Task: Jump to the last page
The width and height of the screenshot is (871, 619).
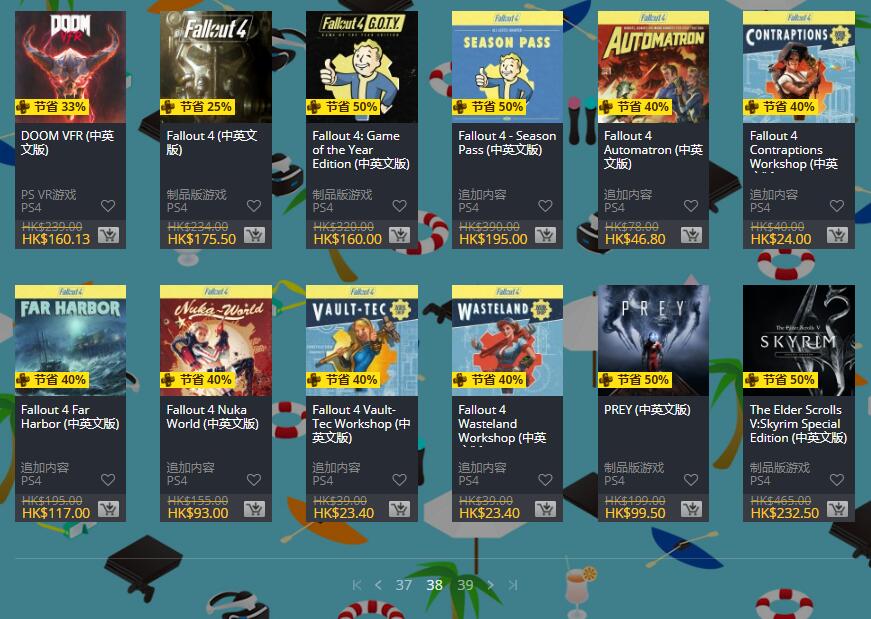Action: point(513,585)
